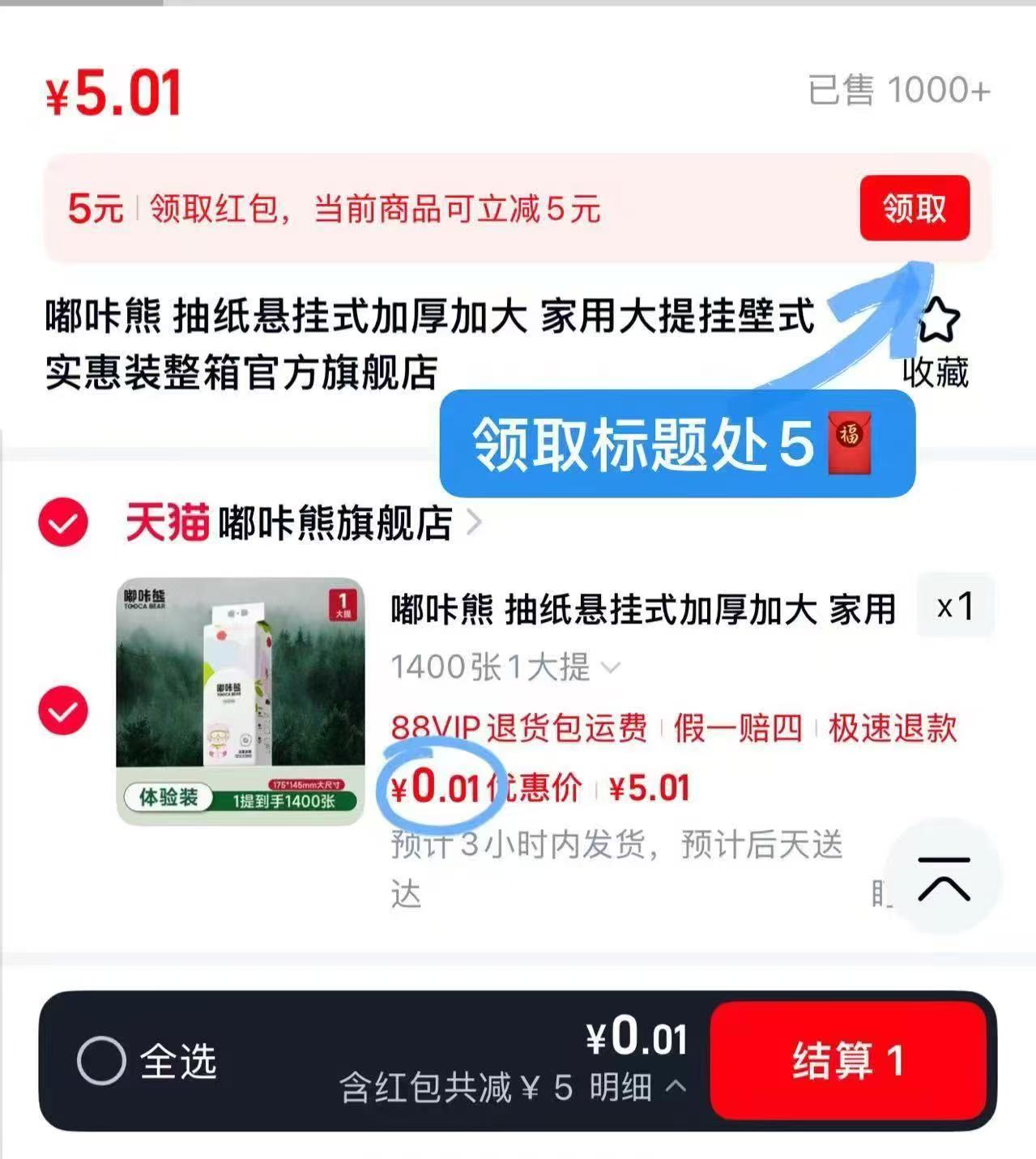Open store via chevron after 嘟咔熊旗舰店

coord(475,523)
